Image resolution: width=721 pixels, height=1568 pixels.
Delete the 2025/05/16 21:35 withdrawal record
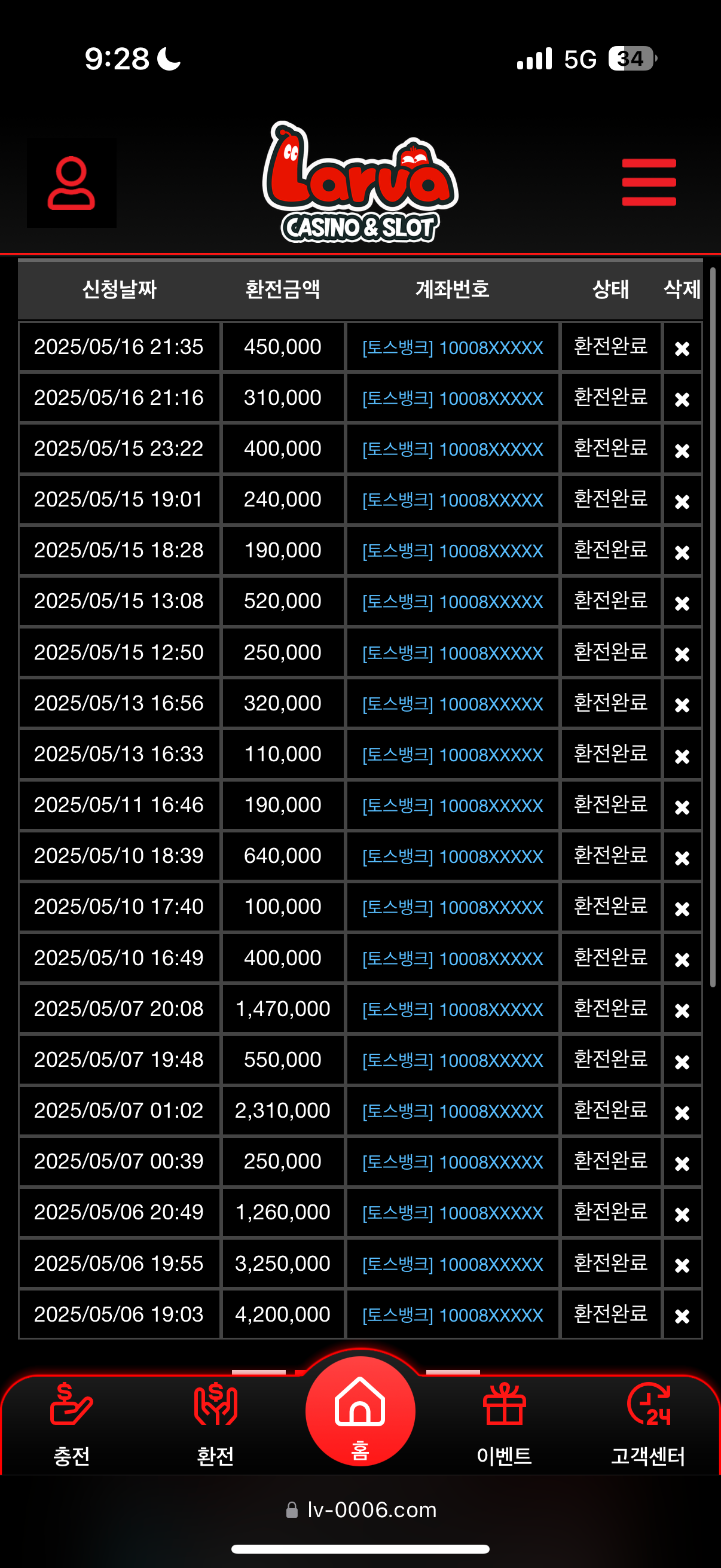click(682, 348)
